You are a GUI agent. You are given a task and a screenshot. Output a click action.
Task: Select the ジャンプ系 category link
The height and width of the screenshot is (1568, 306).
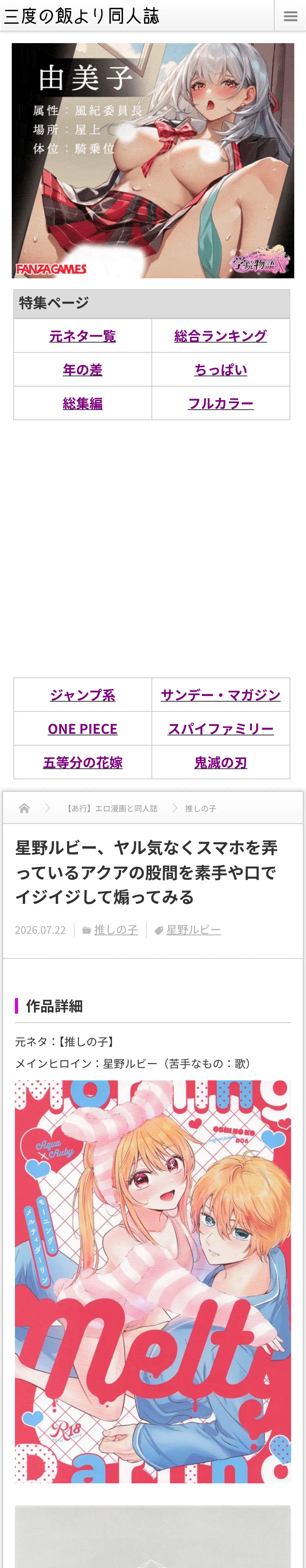[83, 695]
